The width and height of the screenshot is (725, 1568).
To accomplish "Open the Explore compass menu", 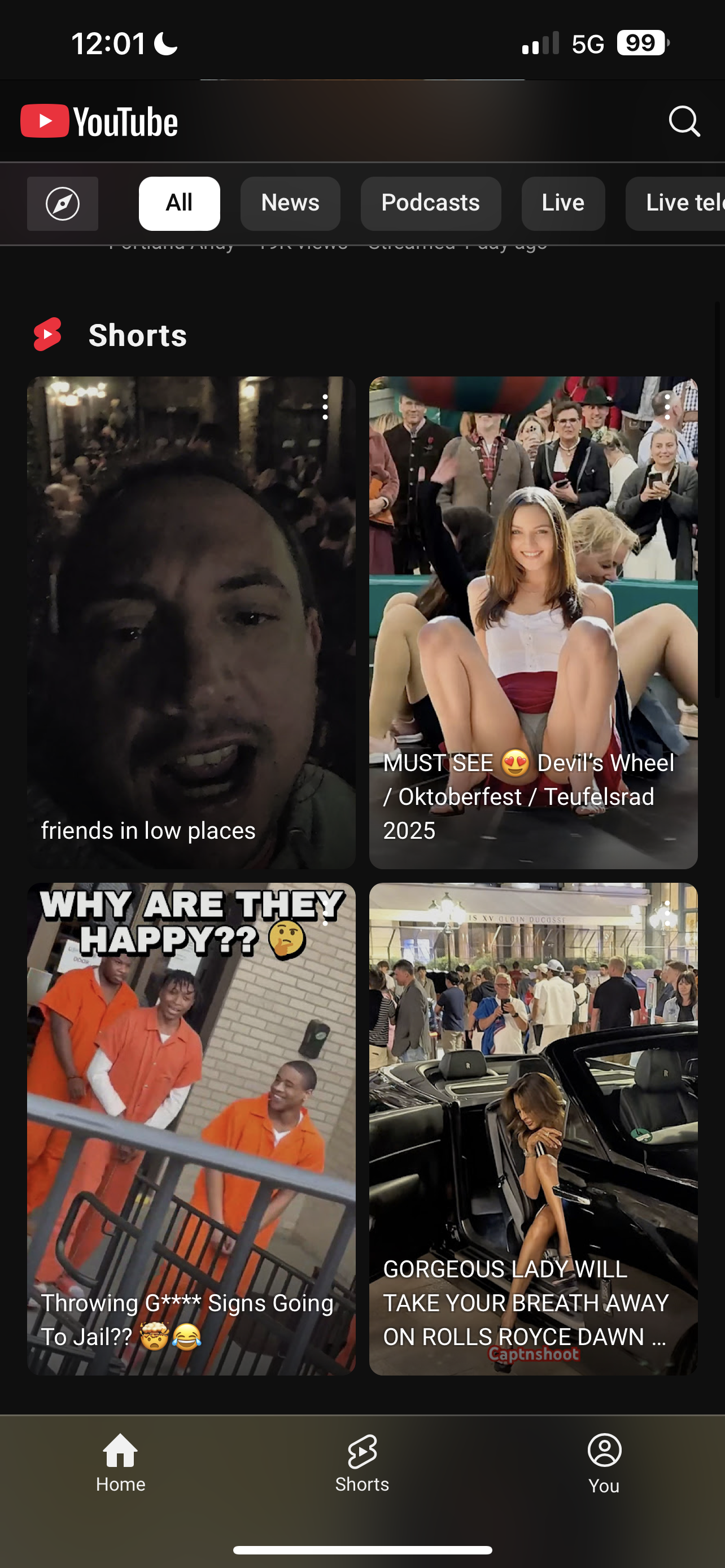I will pos(62,203).
